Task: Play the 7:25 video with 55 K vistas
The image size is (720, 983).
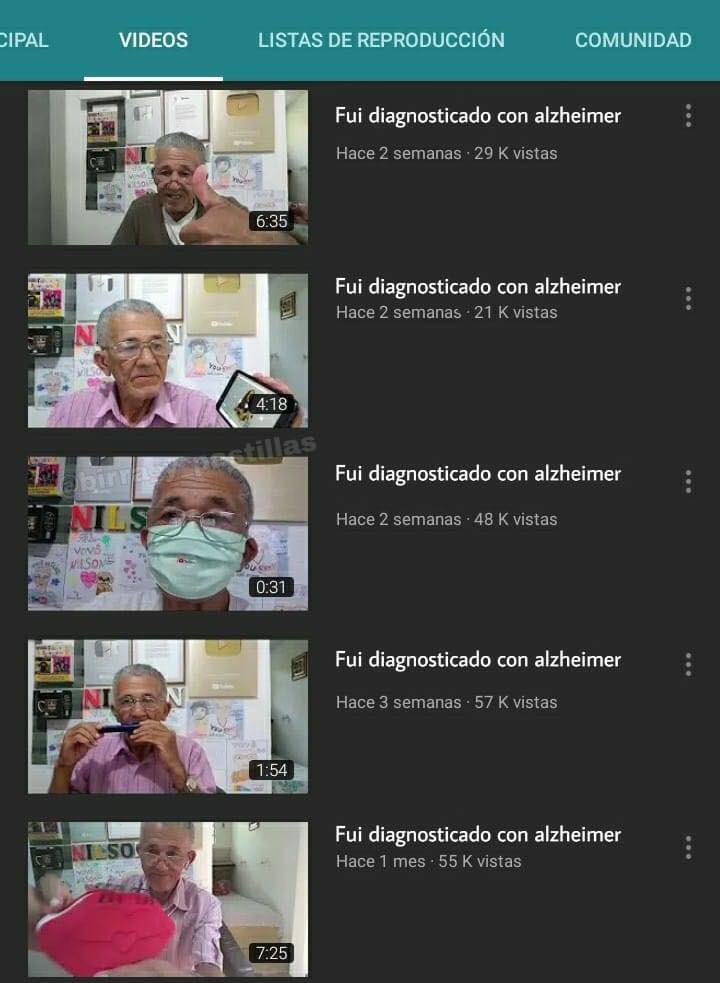Action: [168, 899]
